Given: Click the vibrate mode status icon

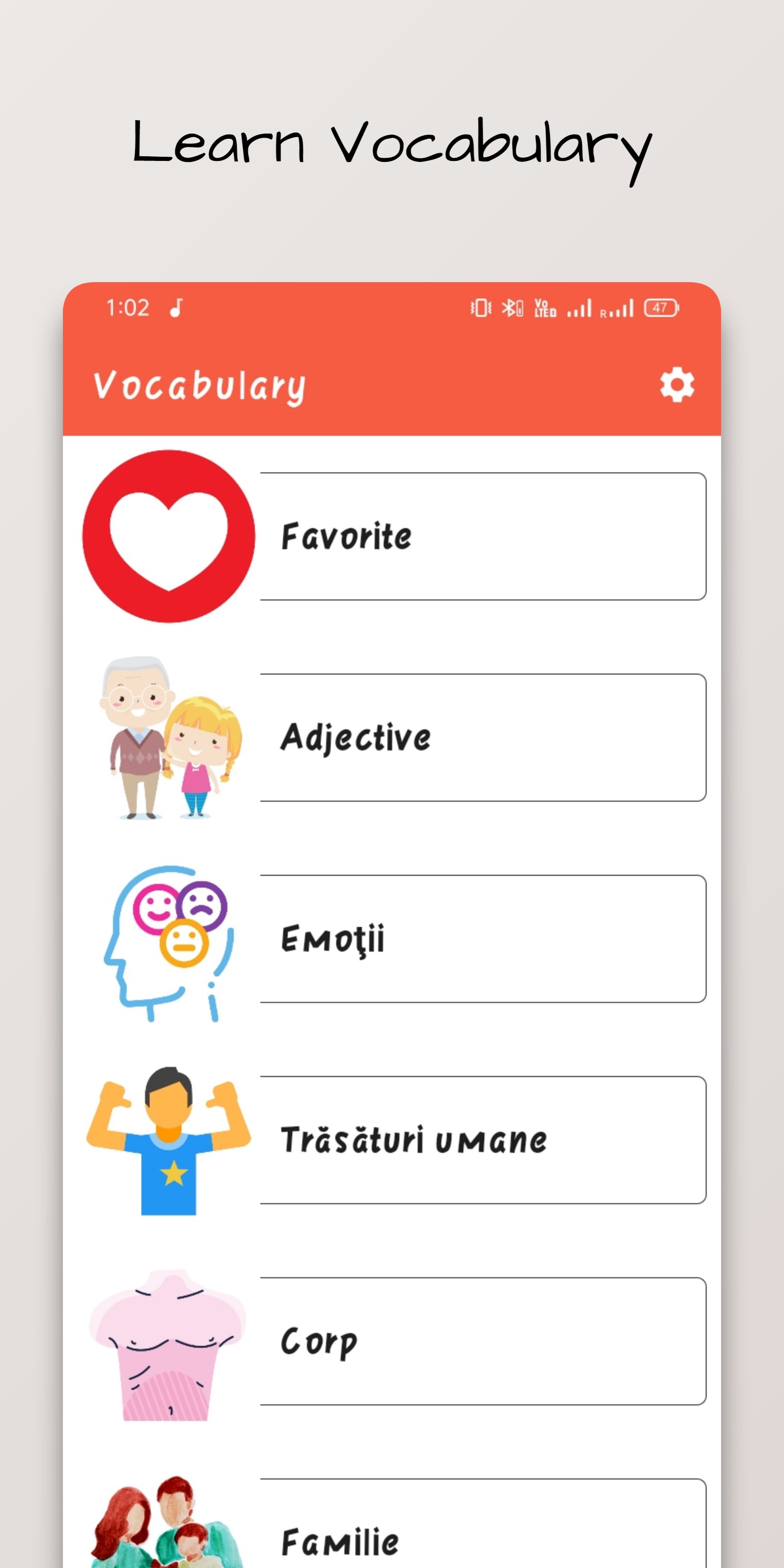Looking at the screenshot, I should point(480,308).
